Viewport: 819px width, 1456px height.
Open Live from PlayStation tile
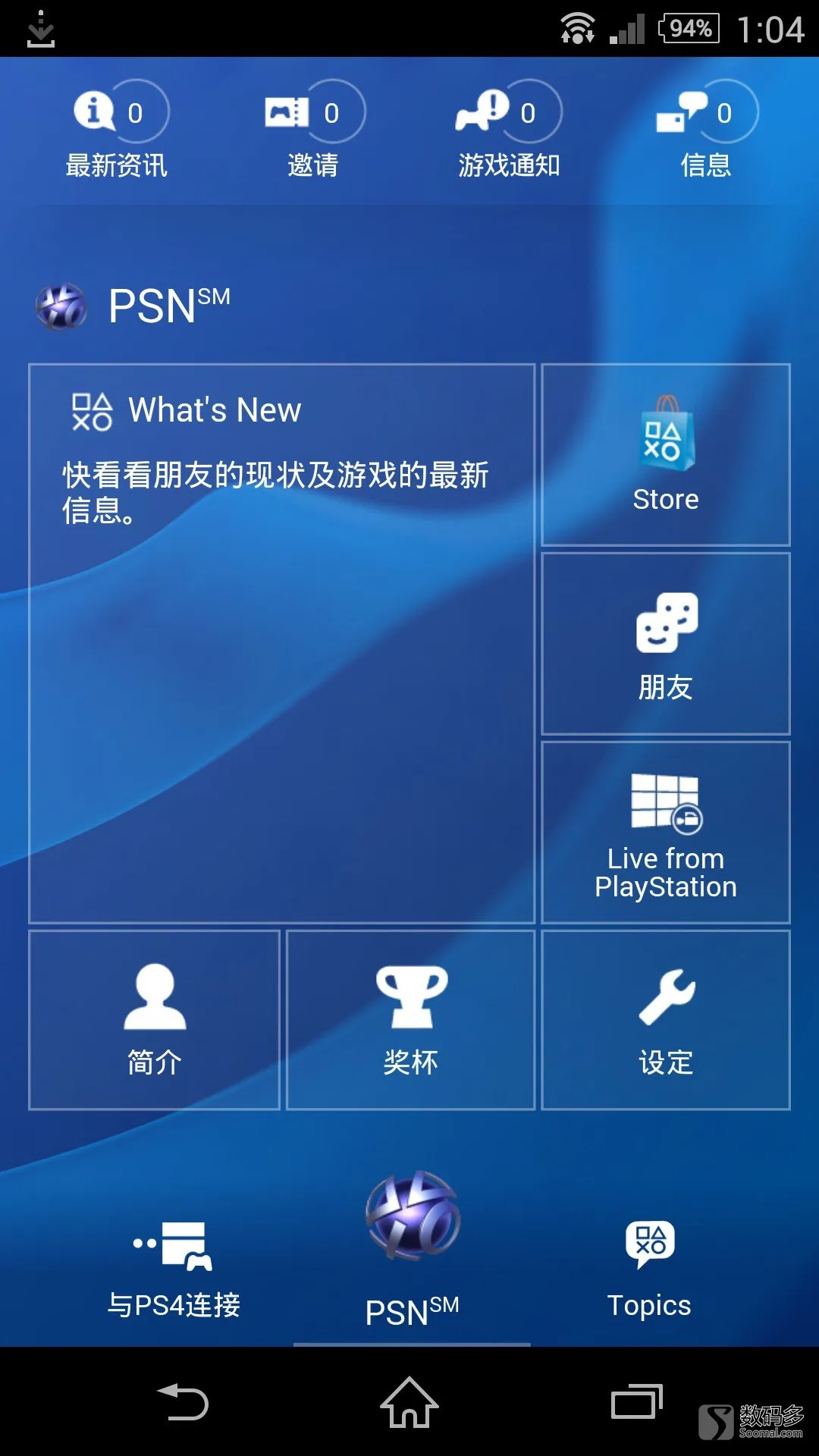pyautogui.click(x=666, y=833)
